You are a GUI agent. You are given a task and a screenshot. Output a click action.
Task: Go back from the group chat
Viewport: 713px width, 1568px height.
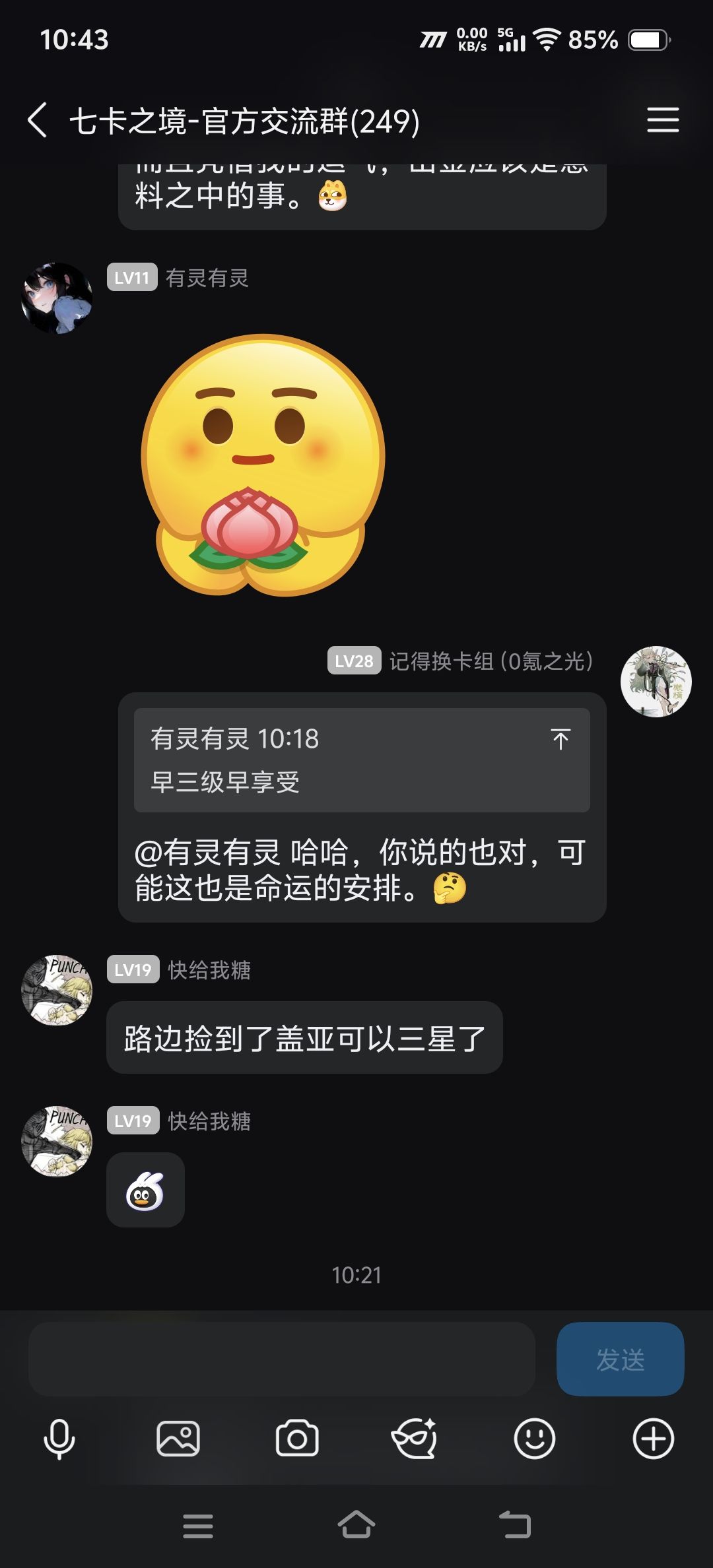coord(38,120)
